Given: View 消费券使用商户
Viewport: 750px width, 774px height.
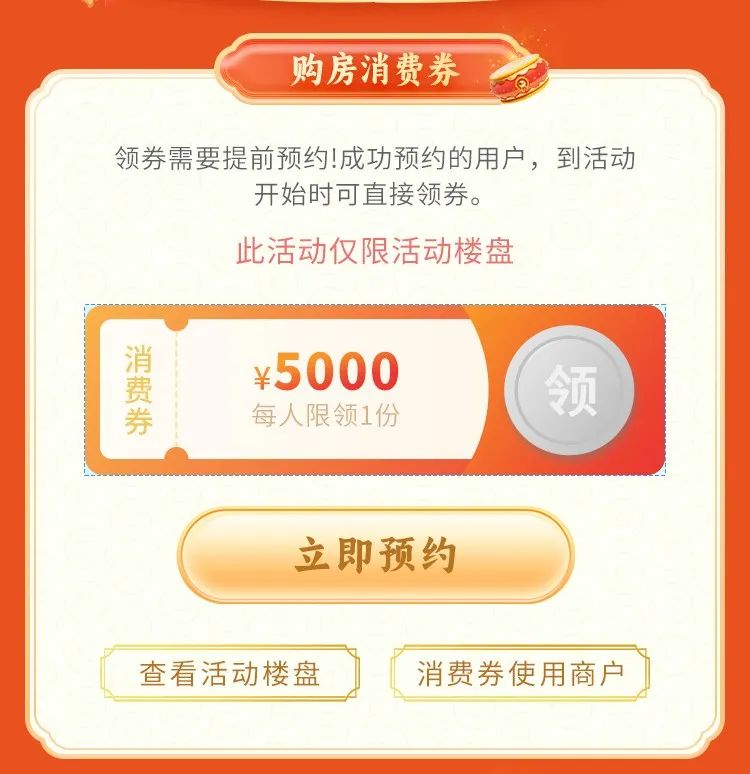Looking at the screenshot, I should pyautogui.click(x=520, y=672).
